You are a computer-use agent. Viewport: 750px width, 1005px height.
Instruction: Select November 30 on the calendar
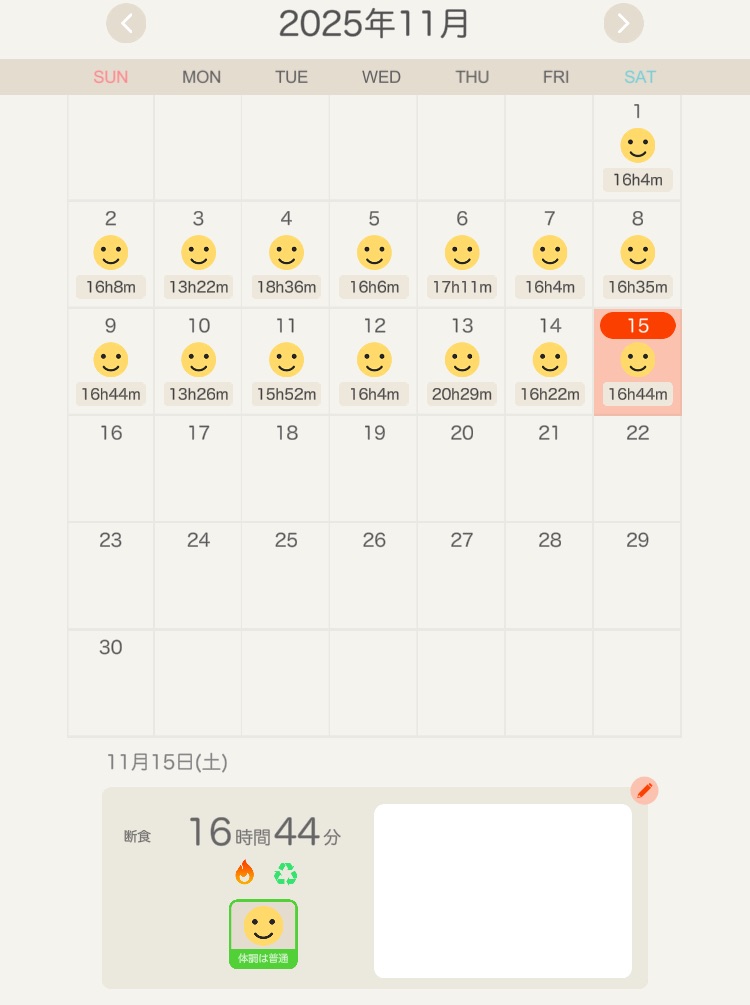tap(111, 683)
